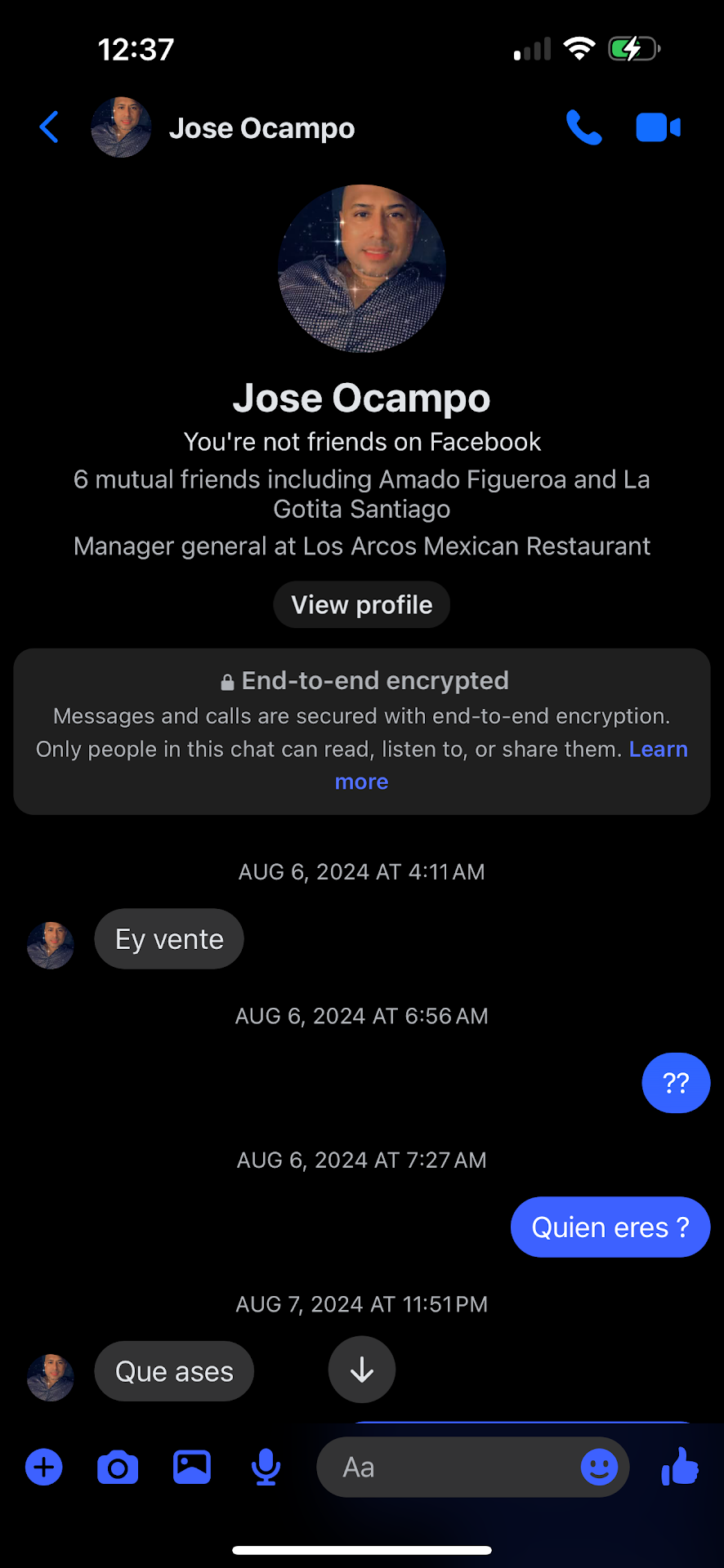Go back to the chat list

point(49,127)
